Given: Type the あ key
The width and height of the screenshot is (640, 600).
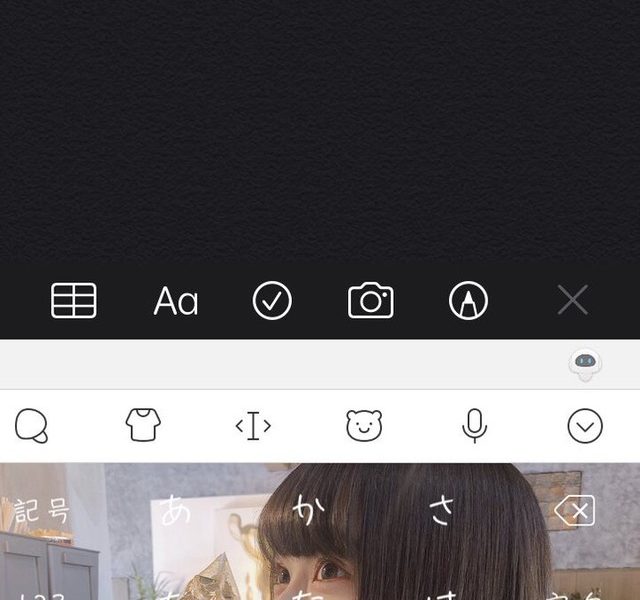Looking at the screenshot, I should pos(176,510).
